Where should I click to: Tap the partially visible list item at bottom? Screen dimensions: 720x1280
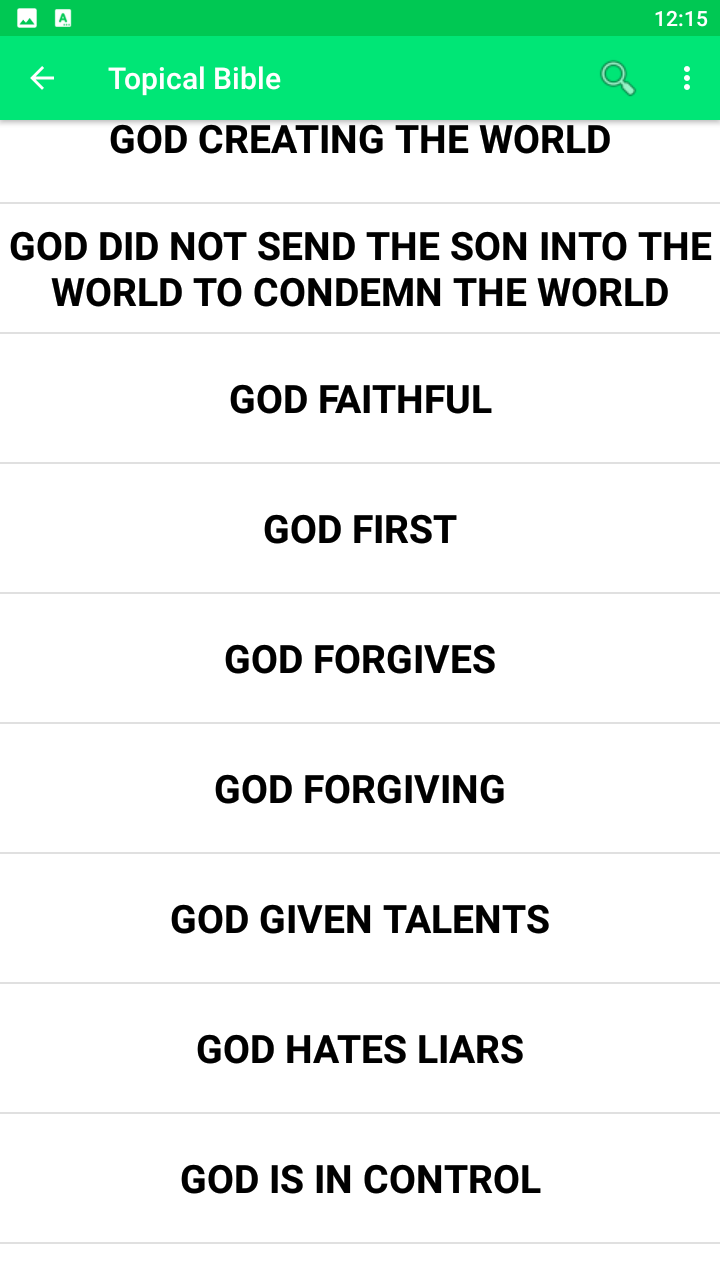click(360, 1265)
